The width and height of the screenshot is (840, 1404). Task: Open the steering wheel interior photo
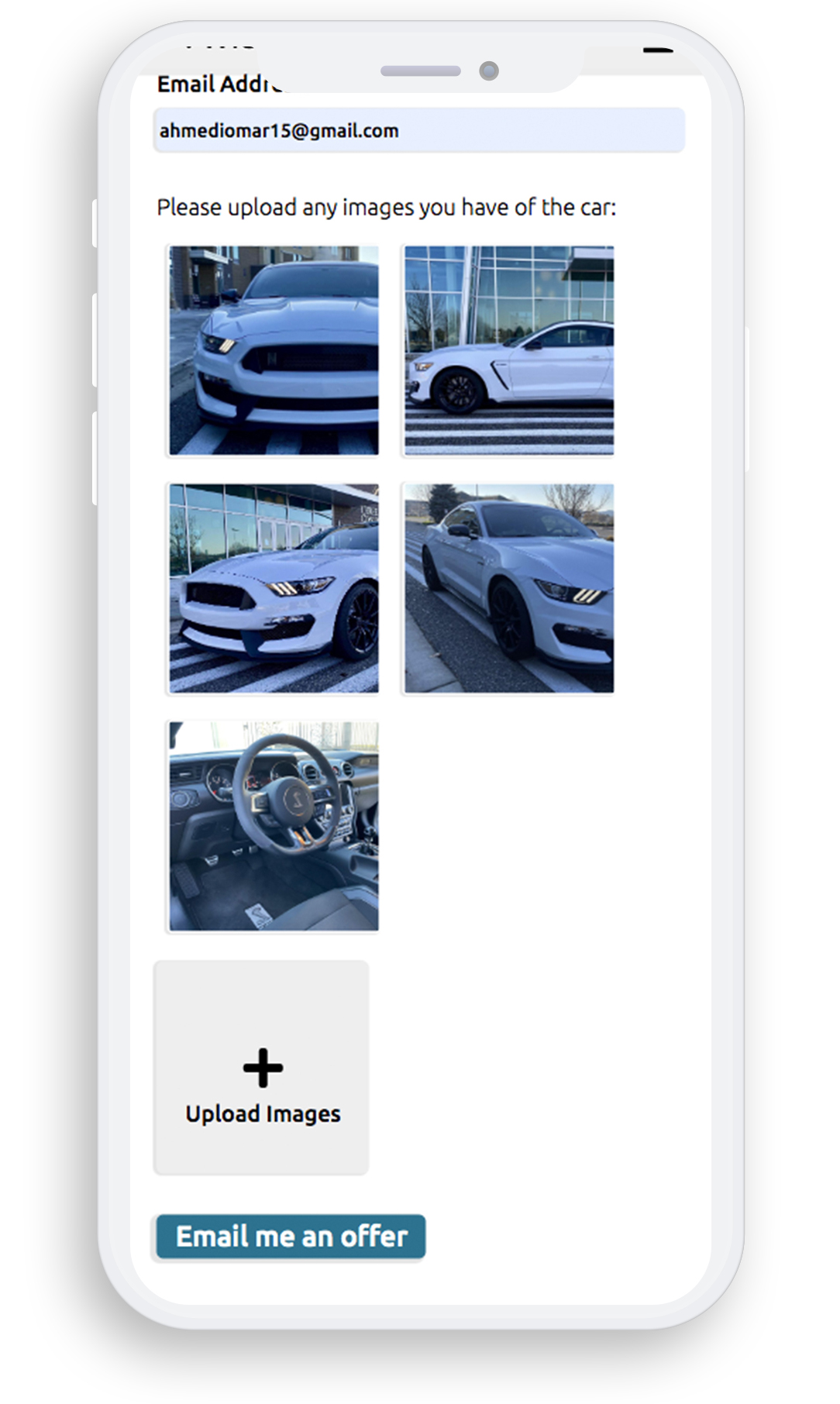[274, 826]
